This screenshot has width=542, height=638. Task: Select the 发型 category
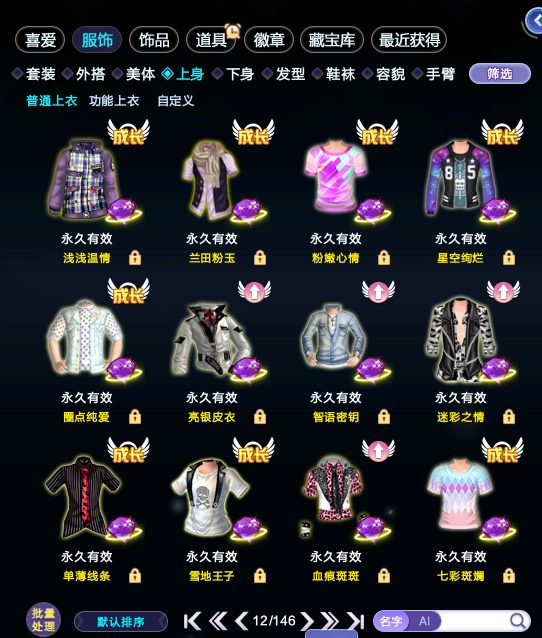(284, 74)
